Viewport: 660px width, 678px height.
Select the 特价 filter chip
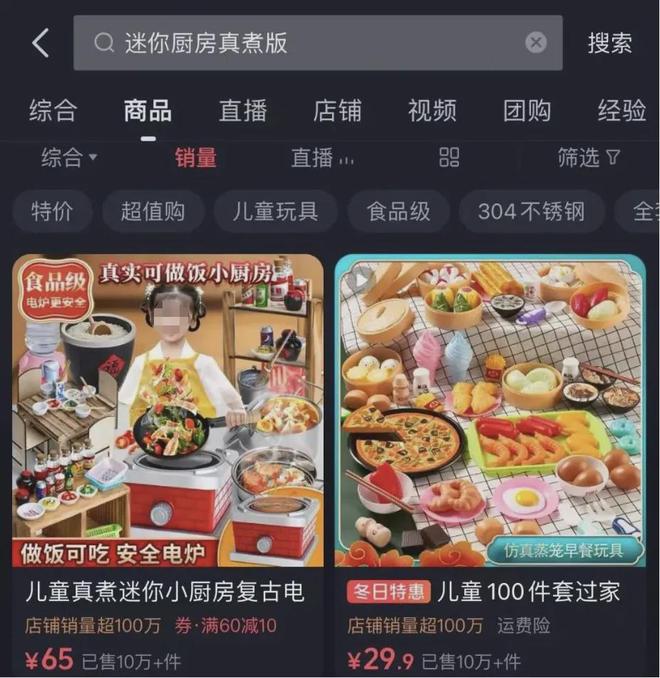tap(52, 211)
